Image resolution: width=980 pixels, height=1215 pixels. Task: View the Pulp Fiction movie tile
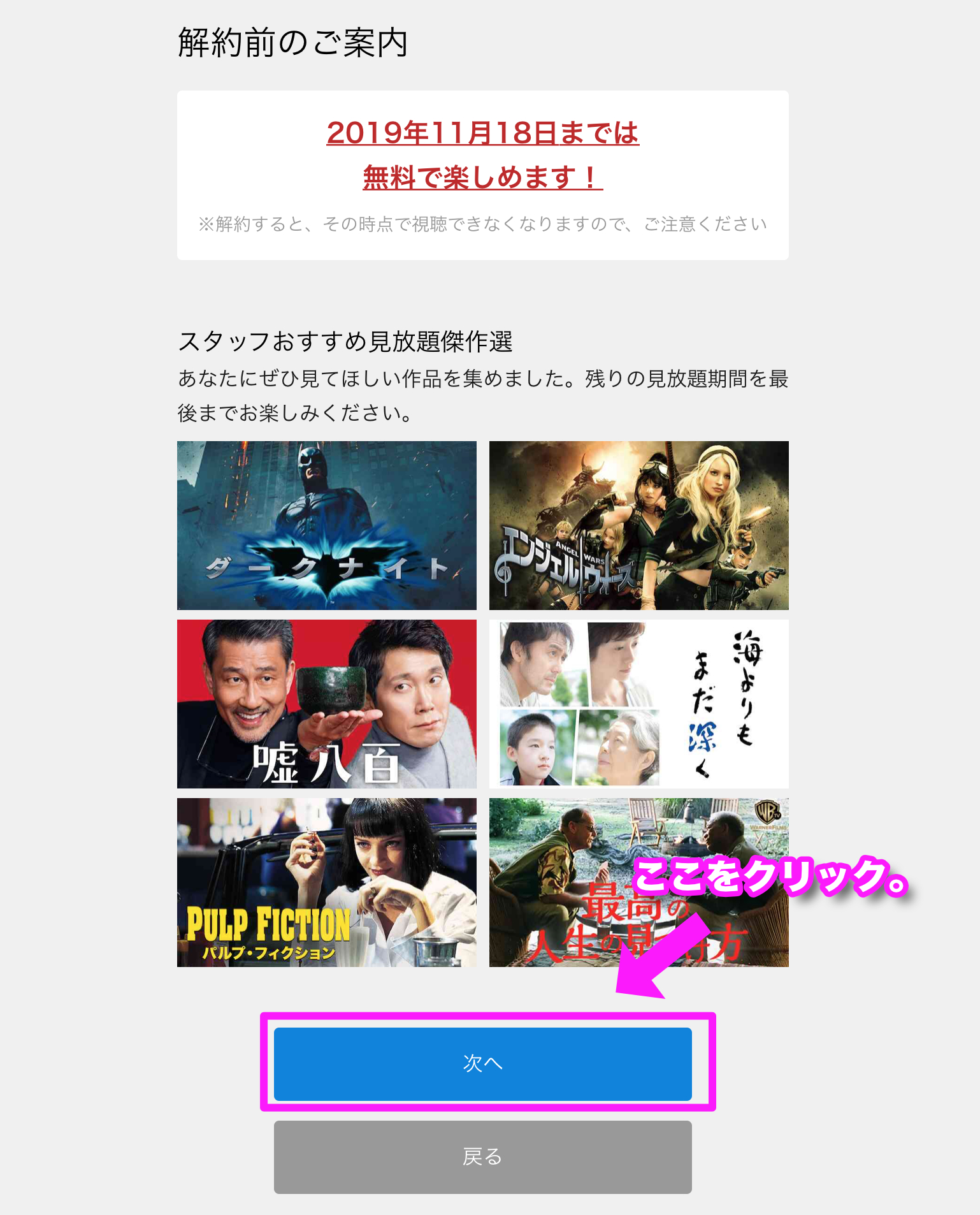326,882
